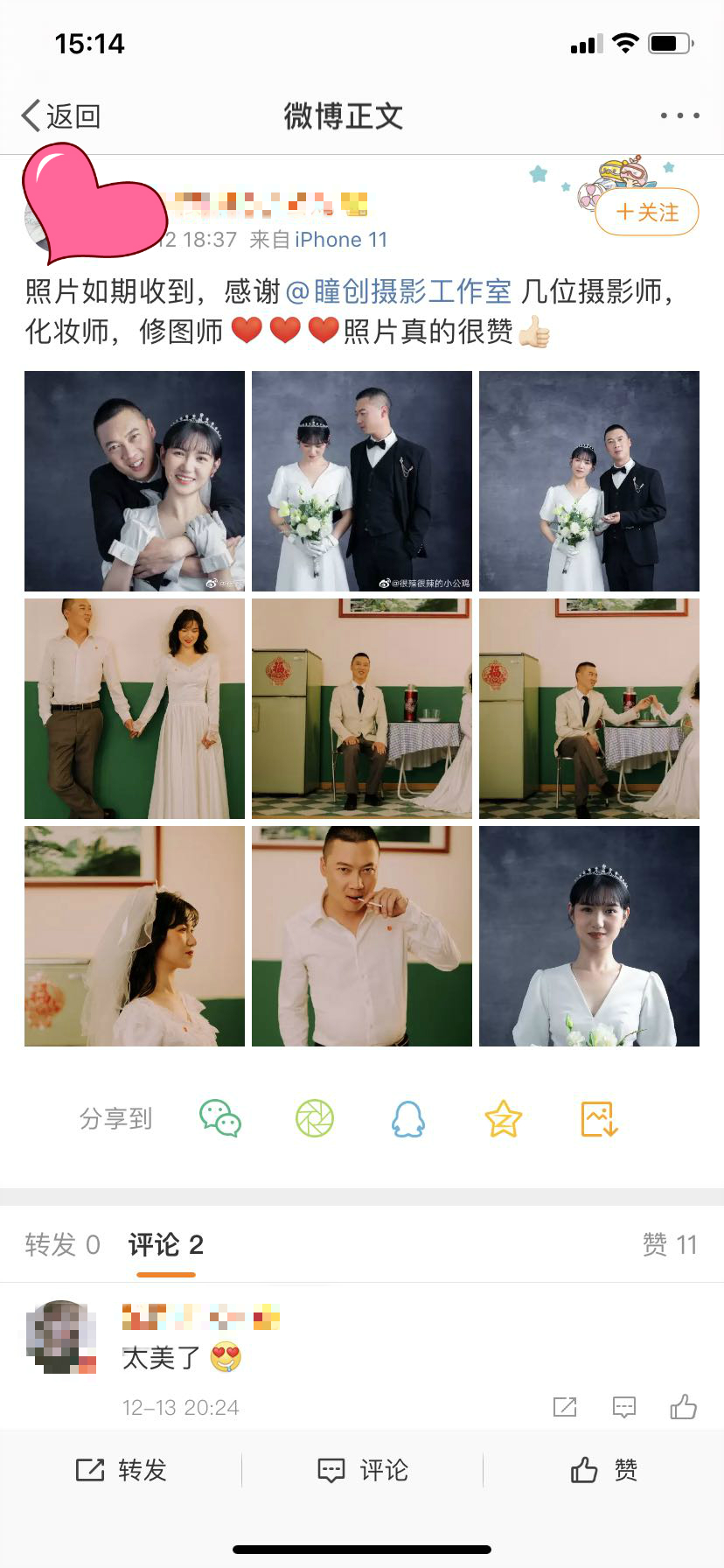Share to Qzone star icon
The width and height of the screenshot is (724, 1568).
tap(504, 1118)
